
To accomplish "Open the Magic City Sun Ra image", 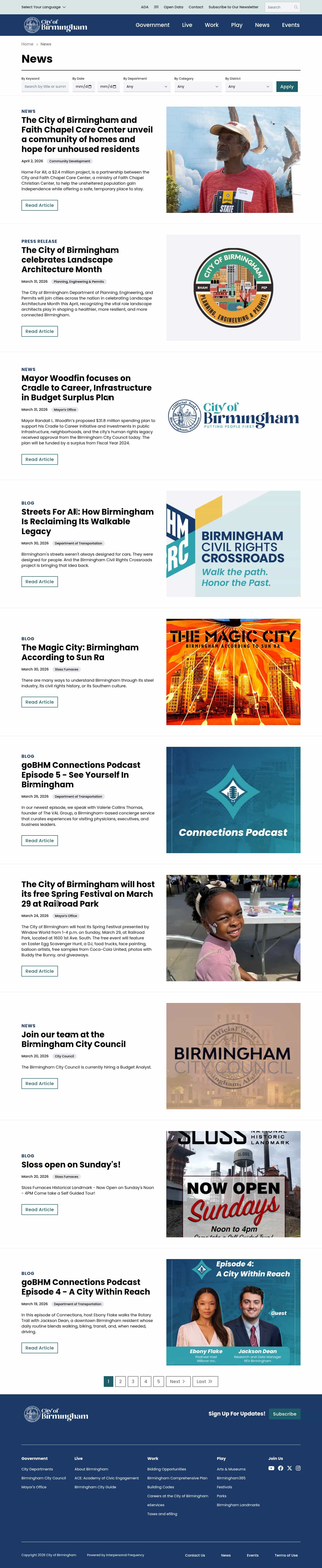I will click(x=233, y=672).
